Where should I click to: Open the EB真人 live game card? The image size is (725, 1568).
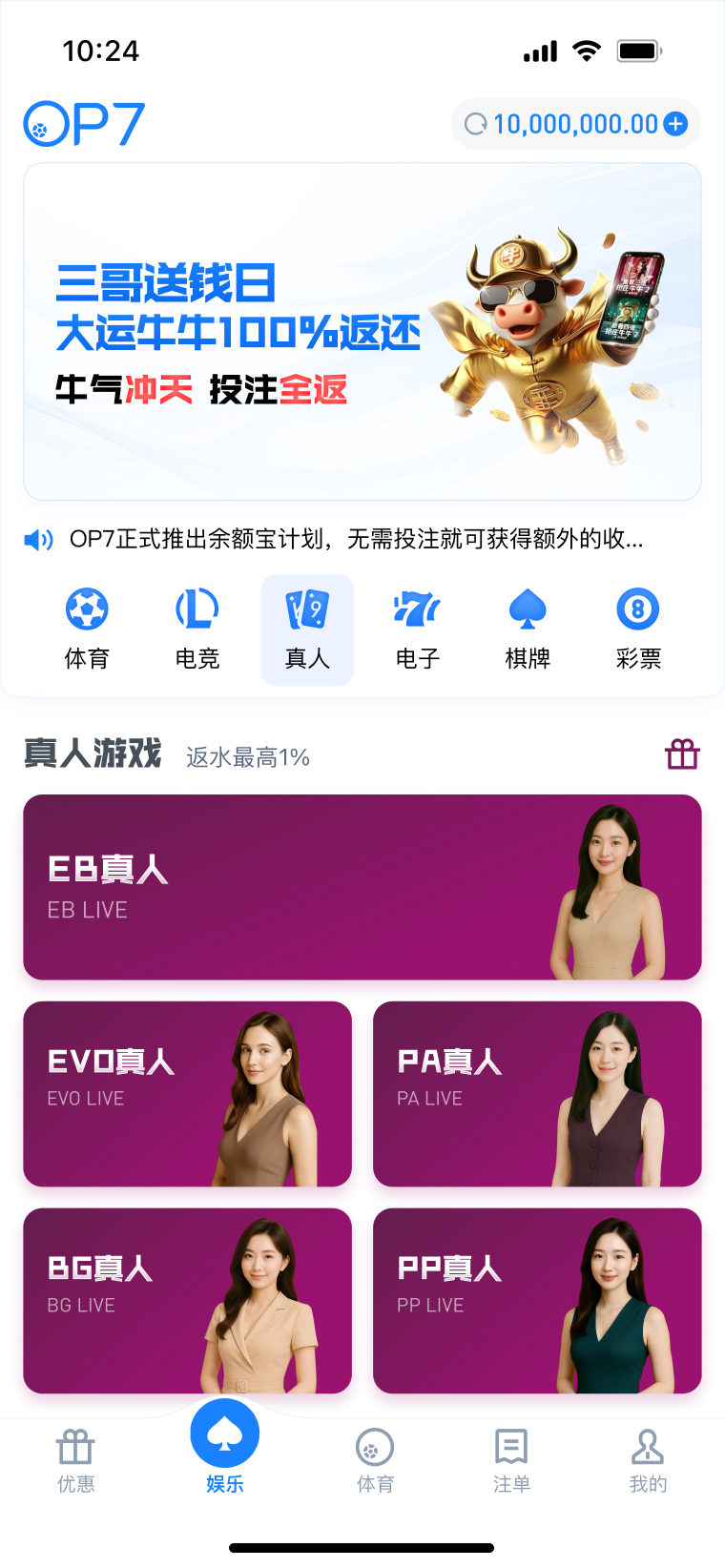[x=362, y=887]
